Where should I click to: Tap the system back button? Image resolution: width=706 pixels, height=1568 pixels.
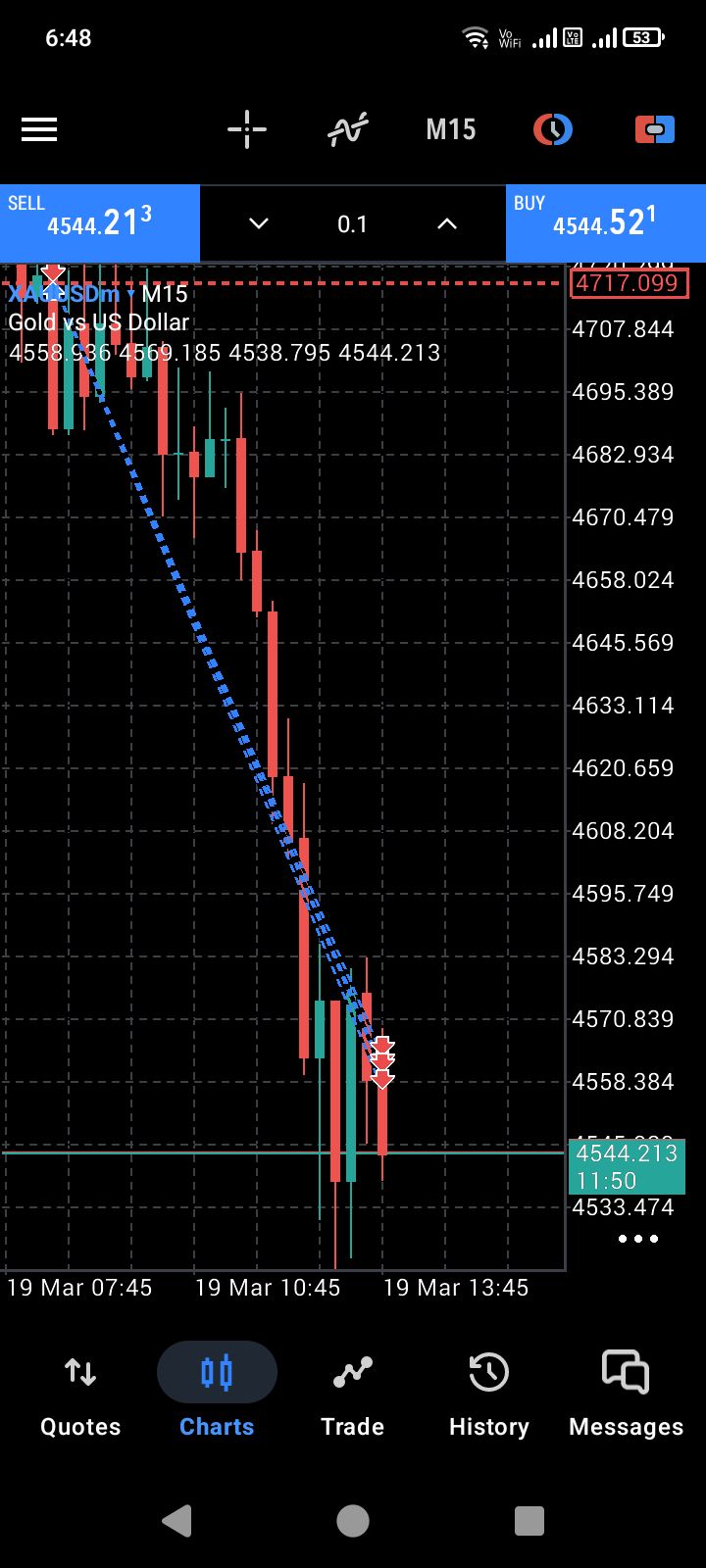[x=177, y=1520]
